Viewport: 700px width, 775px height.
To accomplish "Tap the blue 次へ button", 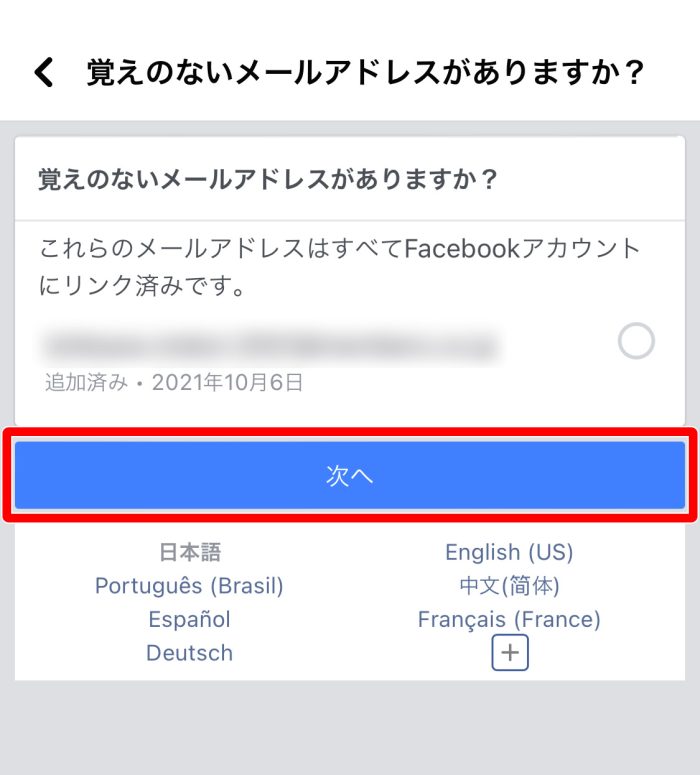I will pos(350,476).
